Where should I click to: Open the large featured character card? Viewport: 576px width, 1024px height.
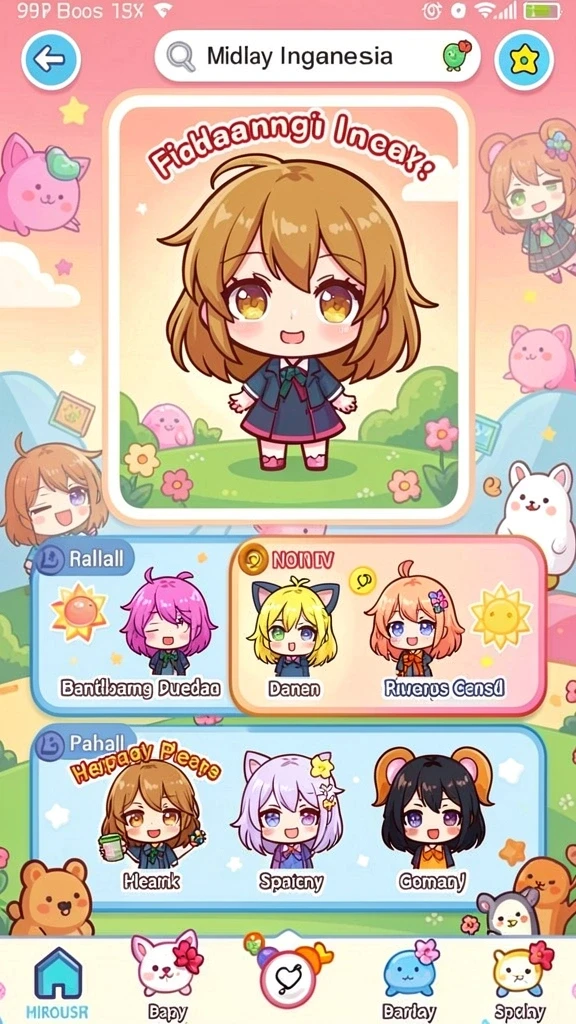(289, 307)
